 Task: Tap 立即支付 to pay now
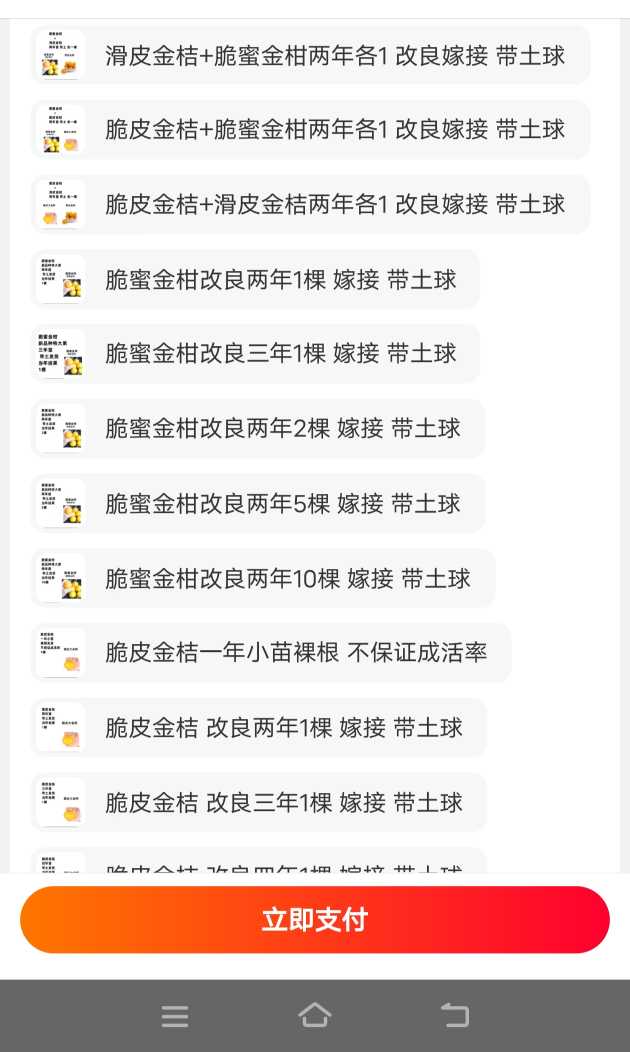[315, 920]
